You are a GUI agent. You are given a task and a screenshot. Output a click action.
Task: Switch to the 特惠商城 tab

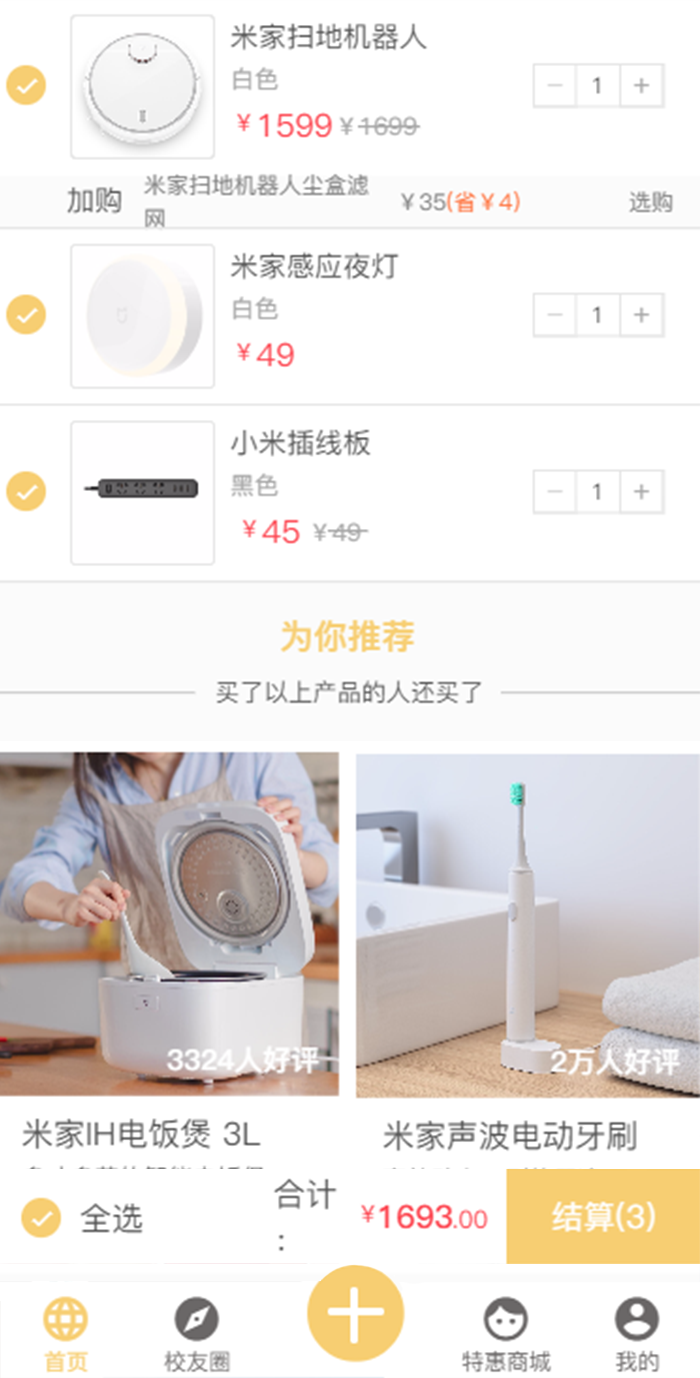[x=506, y=1334]
